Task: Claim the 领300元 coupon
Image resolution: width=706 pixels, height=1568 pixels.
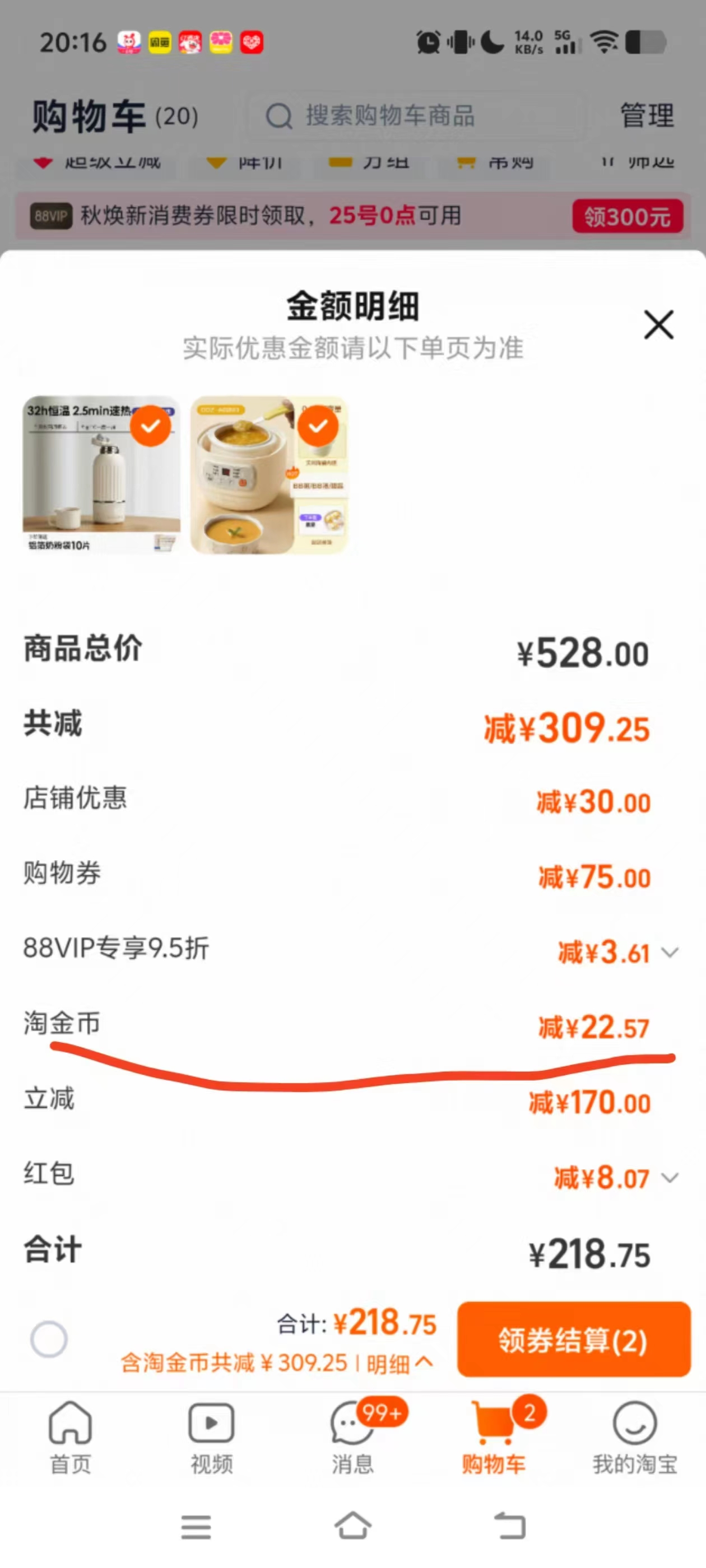Action: (x=628, y=217)
